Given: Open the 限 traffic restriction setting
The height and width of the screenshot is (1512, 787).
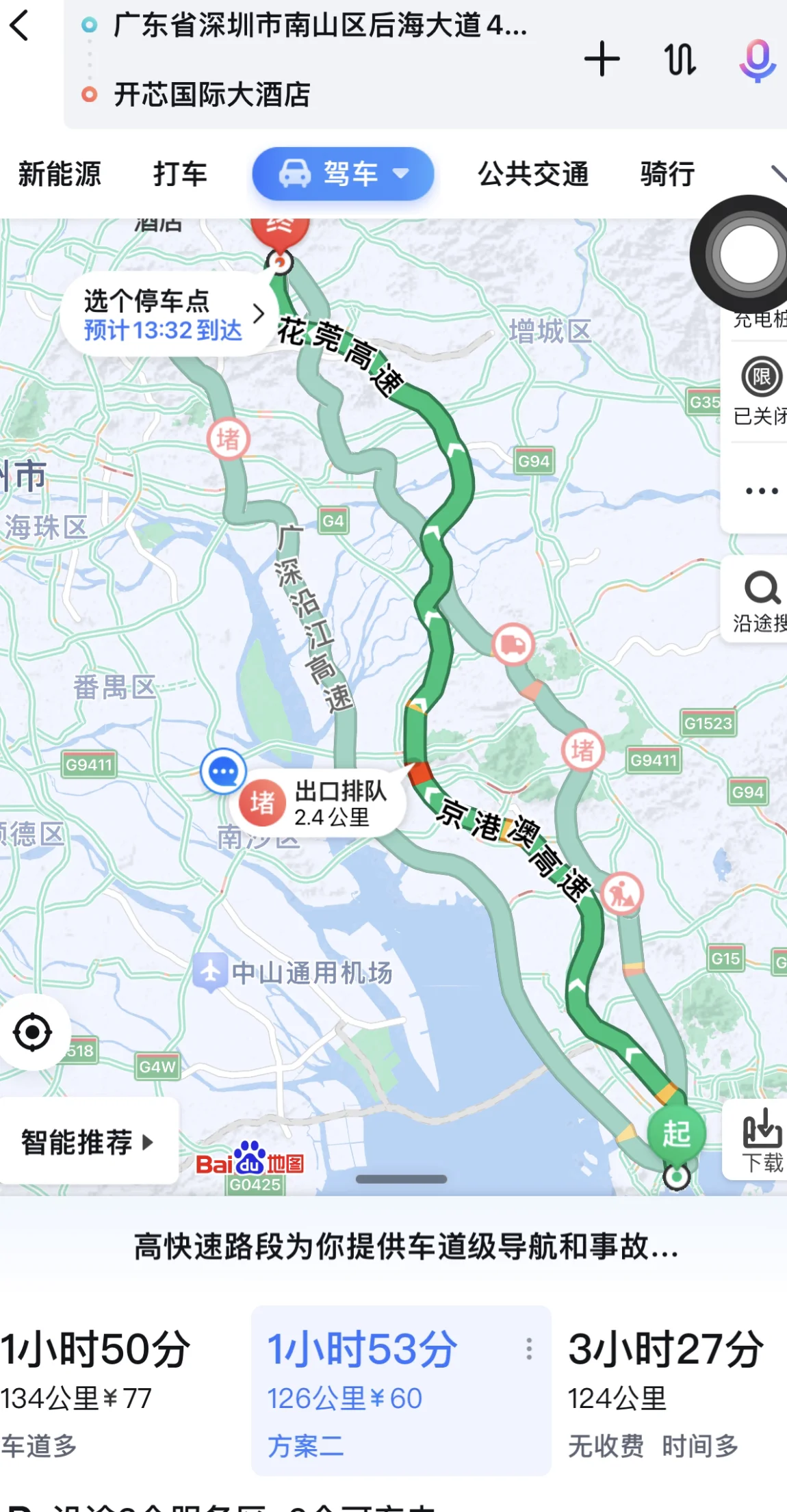Looking at the screenshot, I should (x=760, y=391).
